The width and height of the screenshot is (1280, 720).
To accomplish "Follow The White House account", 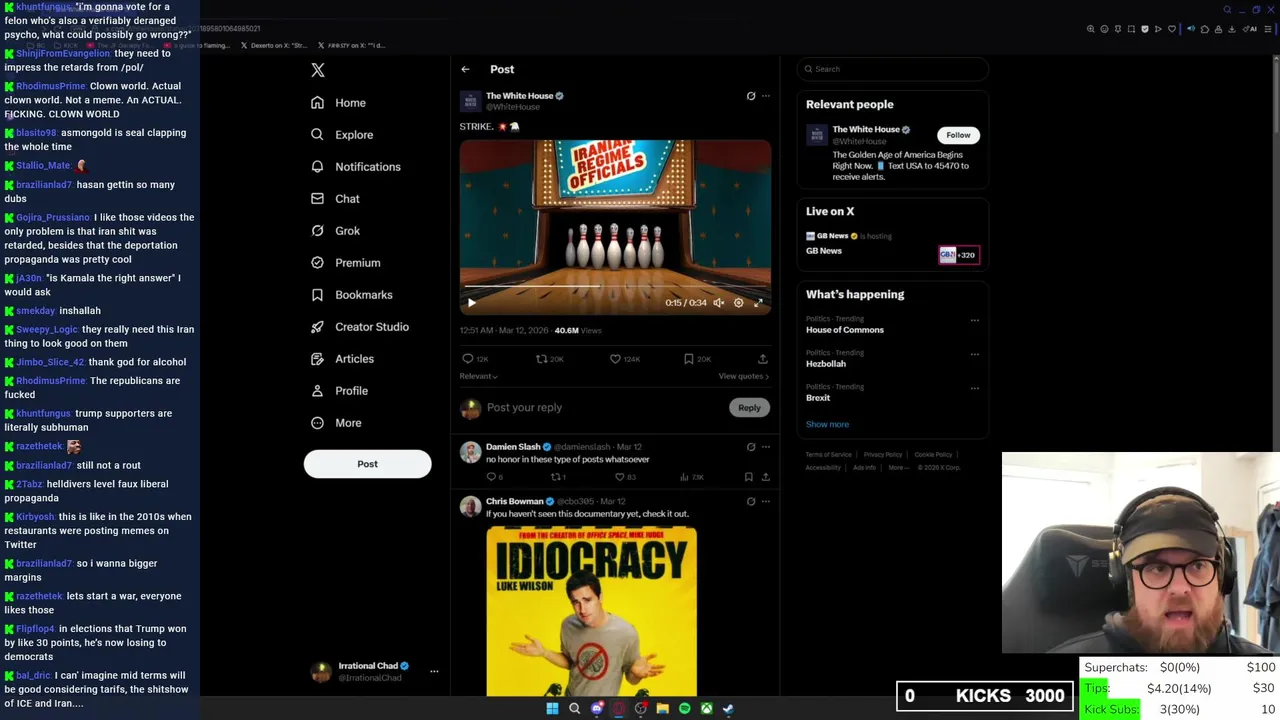I will (x=957, y=135).
